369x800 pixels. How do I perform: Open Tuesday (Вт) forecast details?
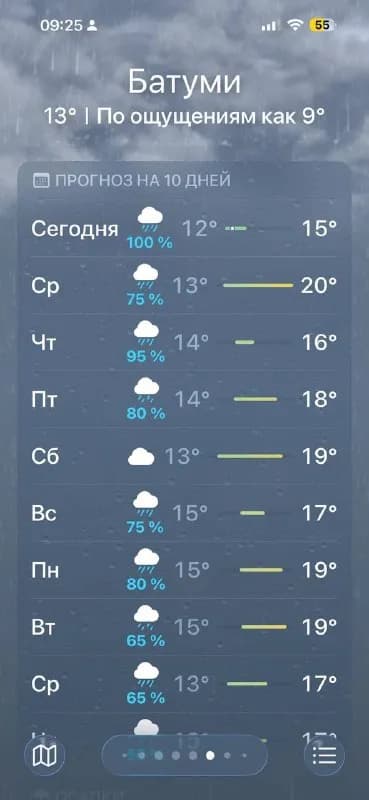(x=184, y=627)
